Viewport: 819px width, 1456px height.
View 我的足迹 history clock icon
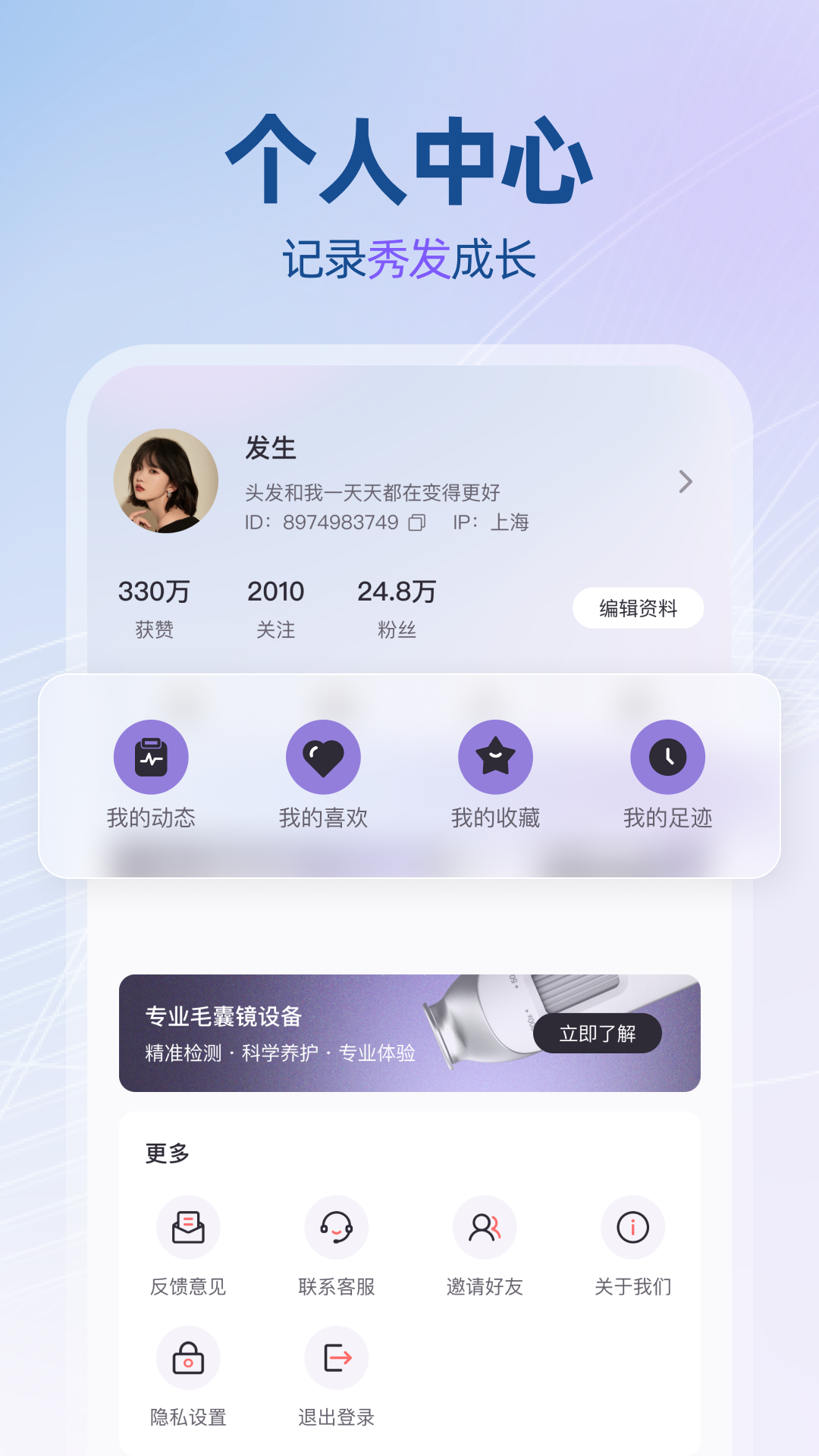[x=667, y=756]
